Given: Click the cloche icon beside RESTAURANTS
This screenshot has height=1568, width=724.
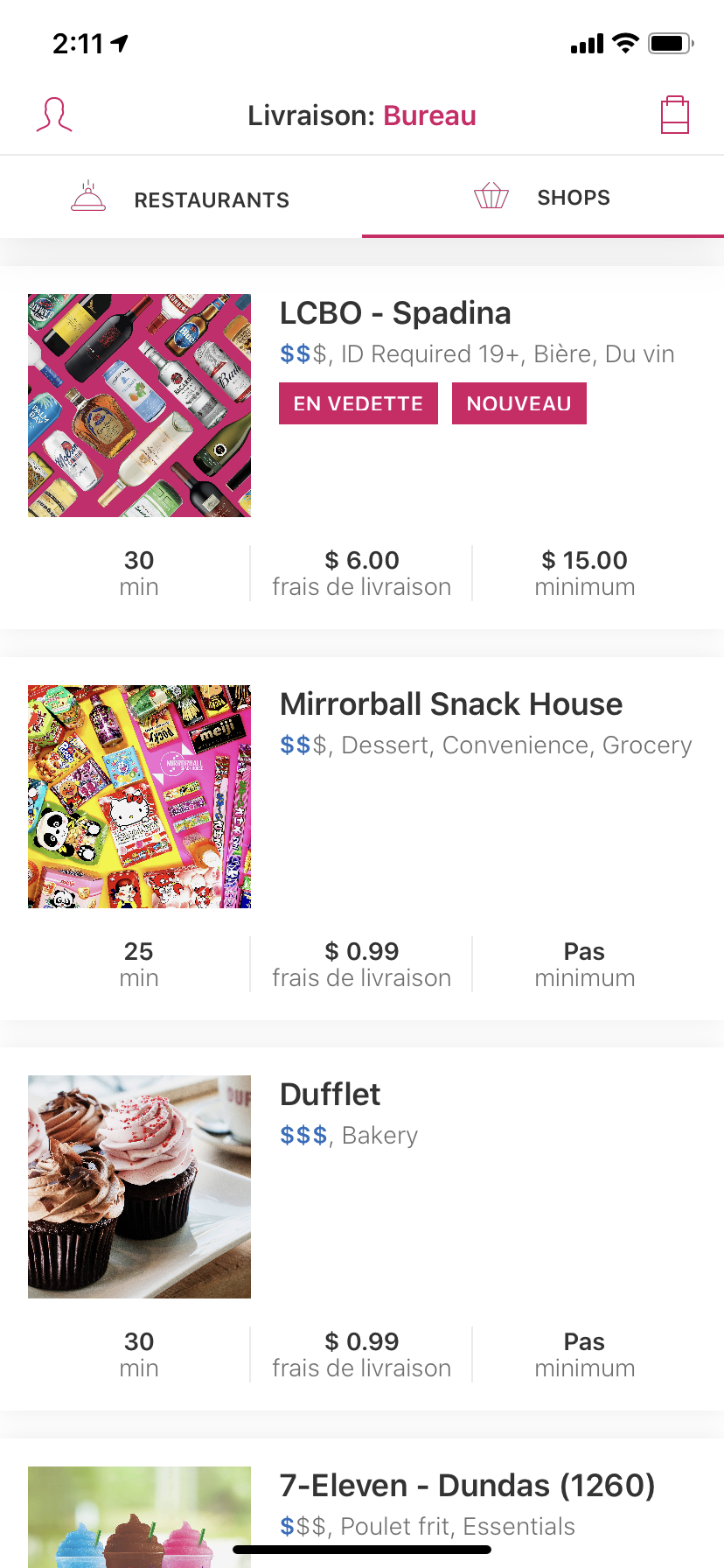Looking at the screenshot, I should coord(88,197).
